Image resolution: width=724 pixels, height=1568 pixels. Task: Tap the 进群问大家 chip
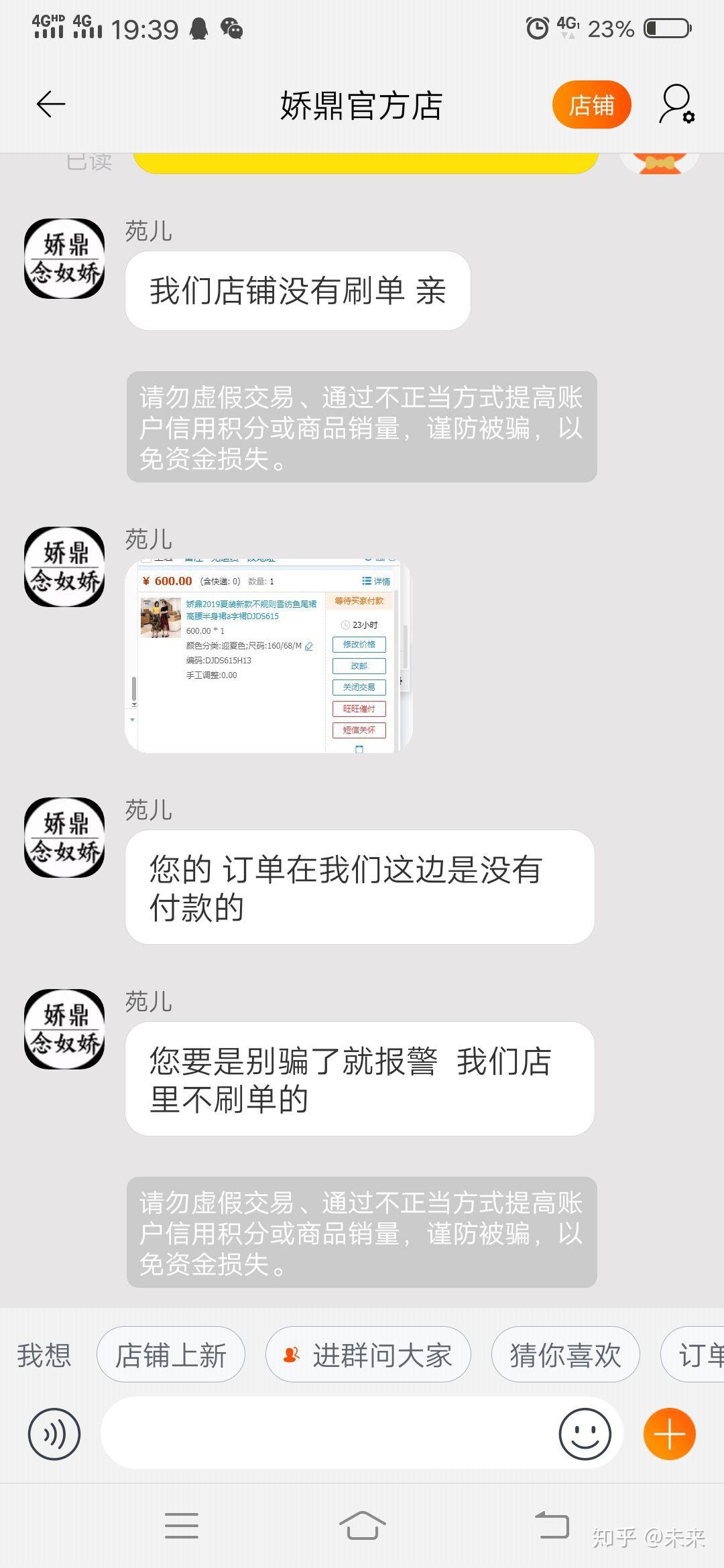[368, 1355]
